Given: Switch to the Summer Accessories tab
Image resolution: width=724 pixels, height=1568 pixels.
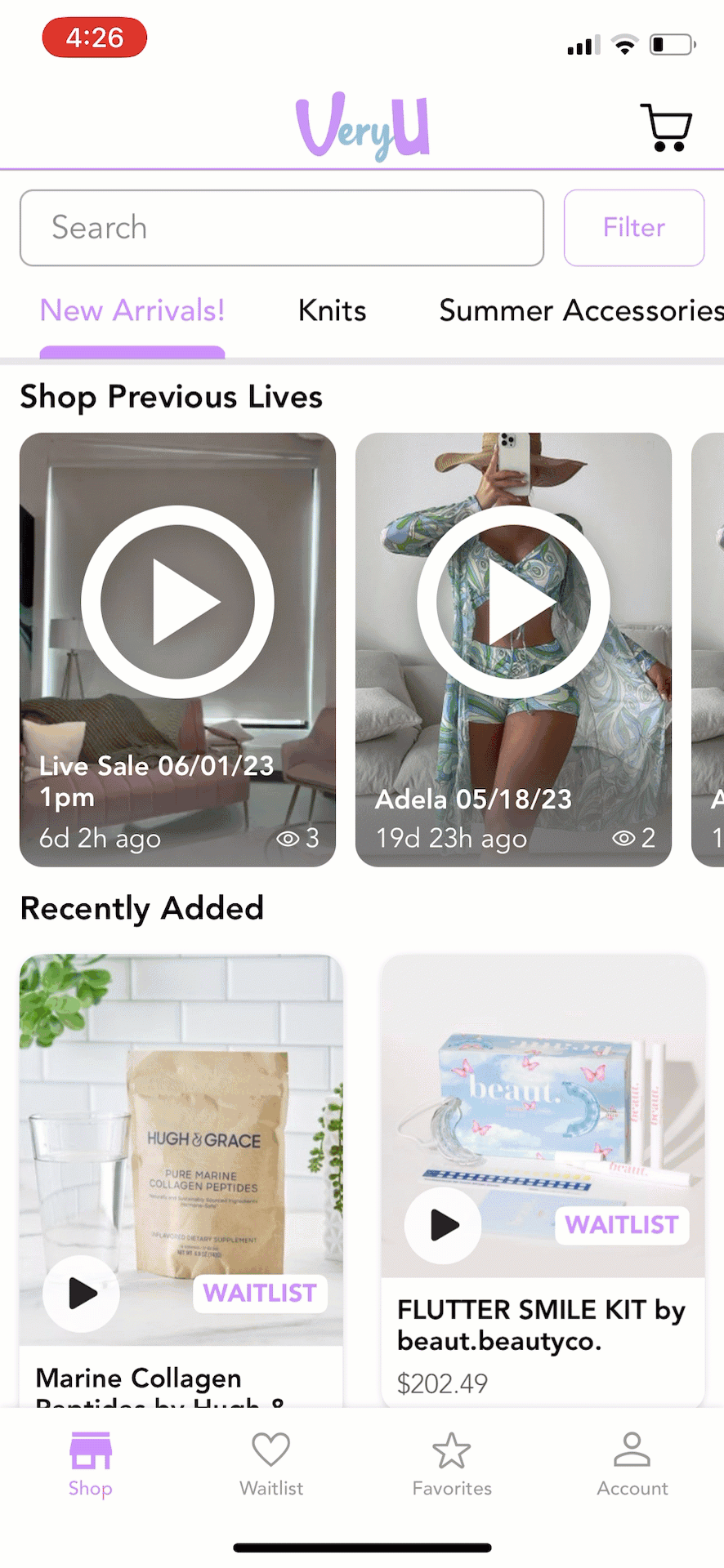Looking at the screenshot, I should pyautogui.click(x=581, y=311).
